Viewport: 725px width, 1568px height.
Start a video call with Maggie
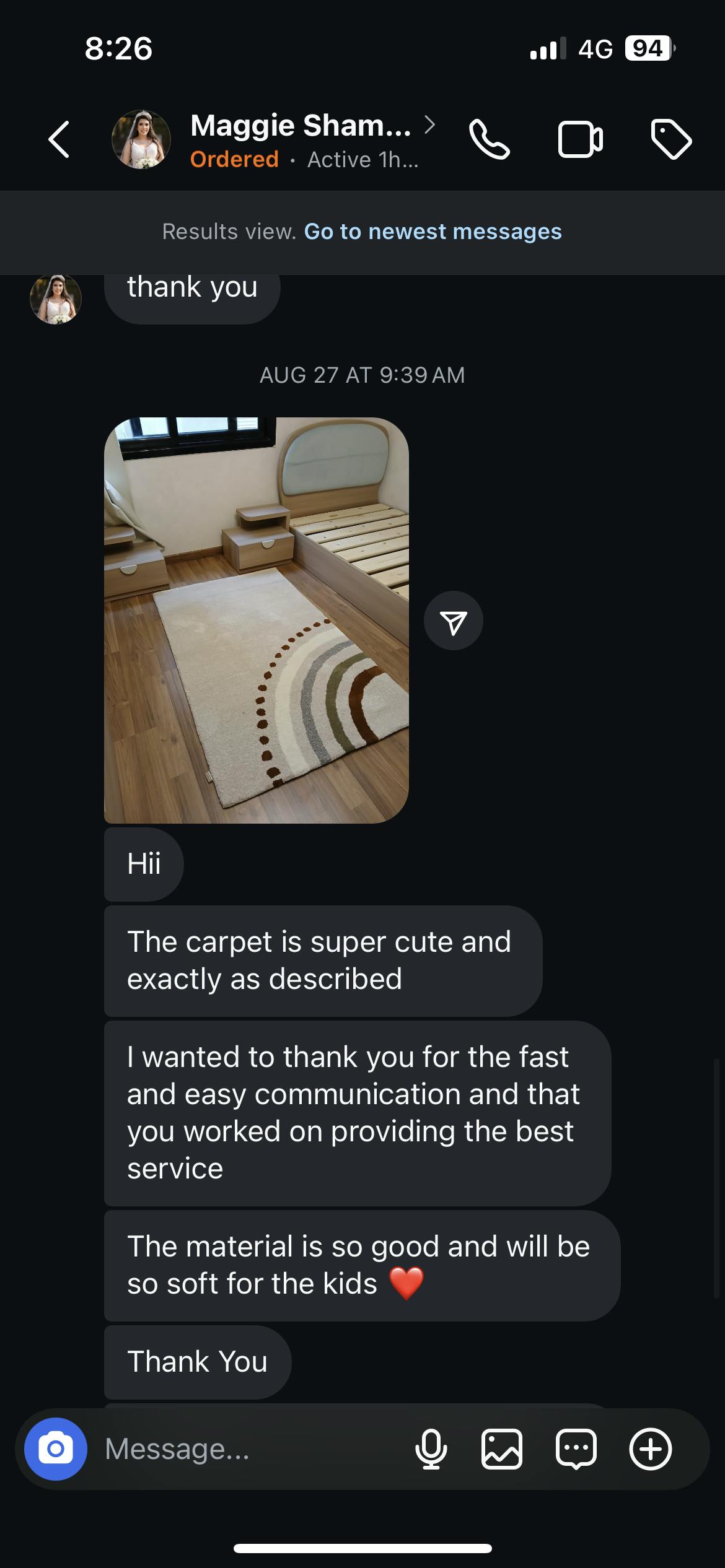point(580,139)
